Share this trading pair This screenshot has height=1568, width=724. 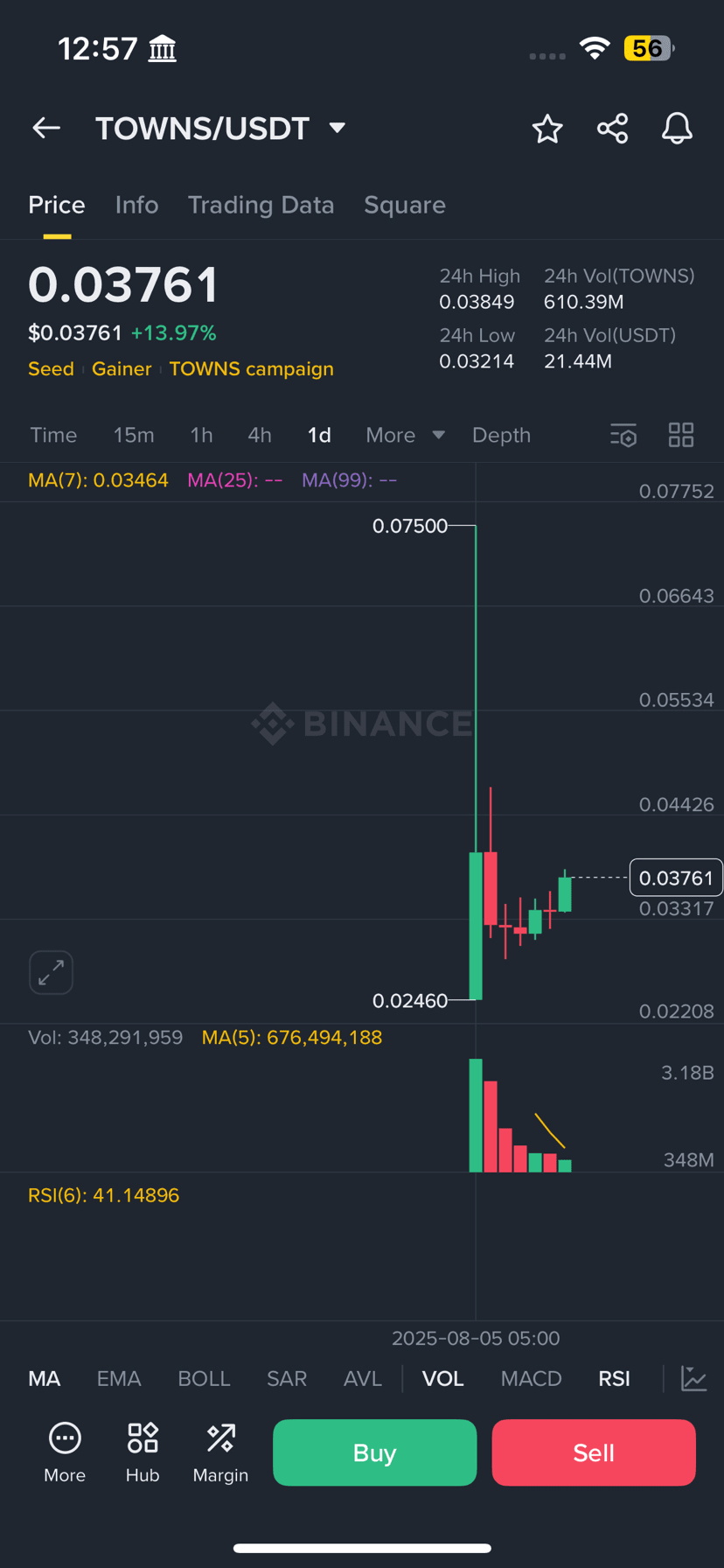pyautogui.click(x=612, y=129)
